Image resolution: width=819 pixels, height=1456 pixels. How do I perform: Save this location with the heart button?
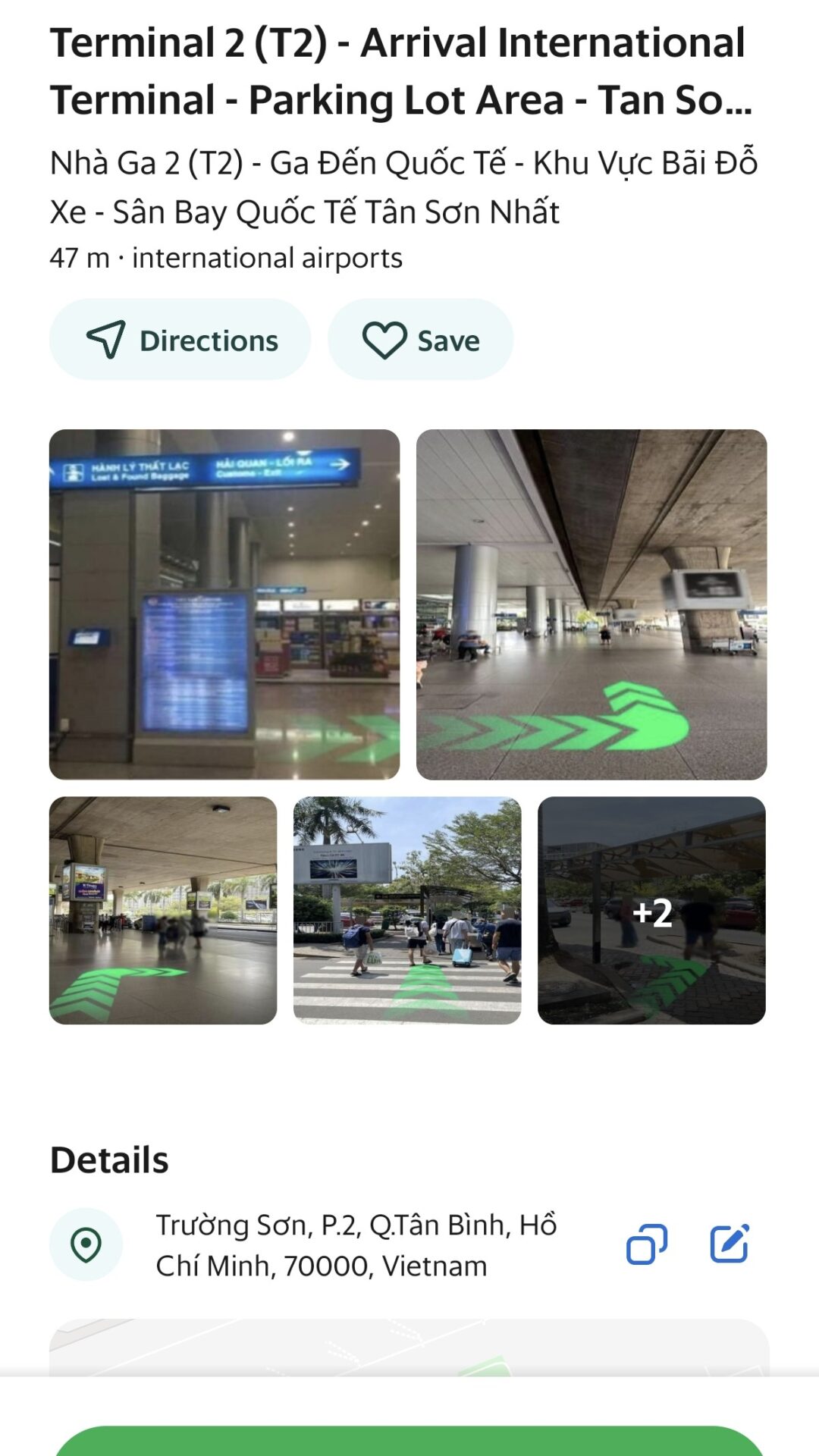pos(421,340)
